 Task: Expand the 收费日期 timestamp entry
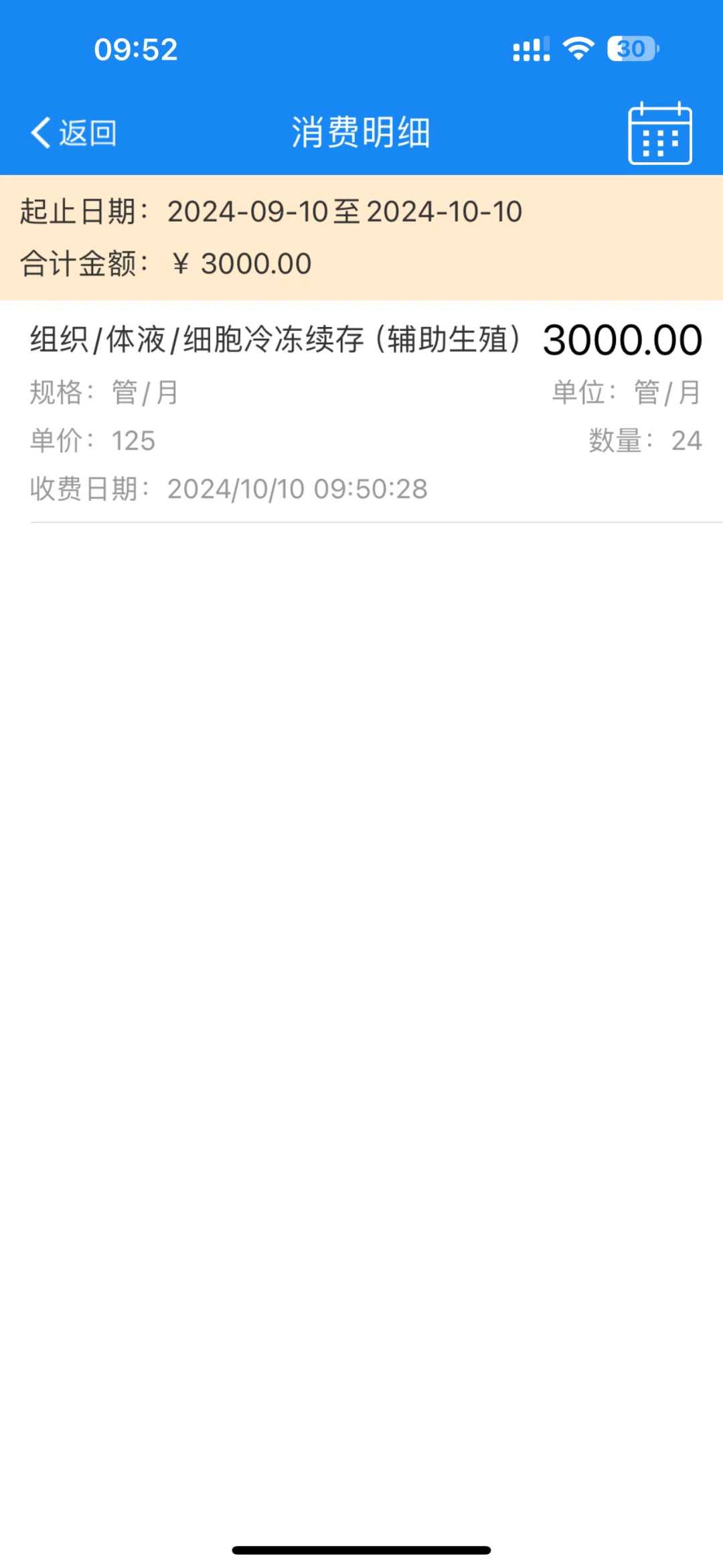click(x=228, y=488)
